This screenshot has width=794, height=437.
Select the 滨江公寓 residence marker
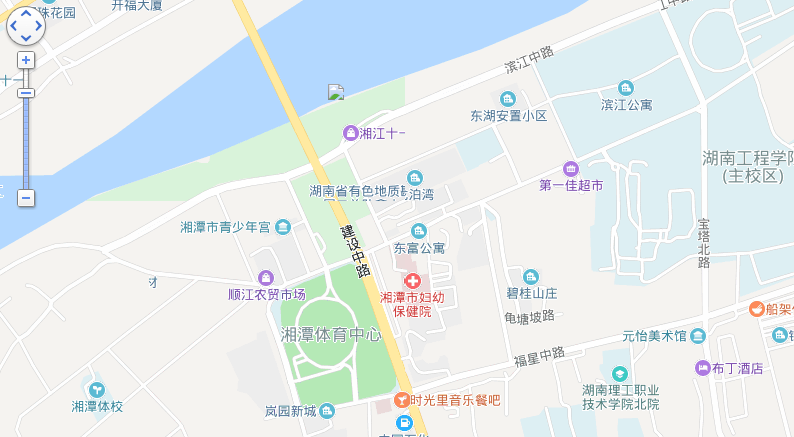point(626,88)
